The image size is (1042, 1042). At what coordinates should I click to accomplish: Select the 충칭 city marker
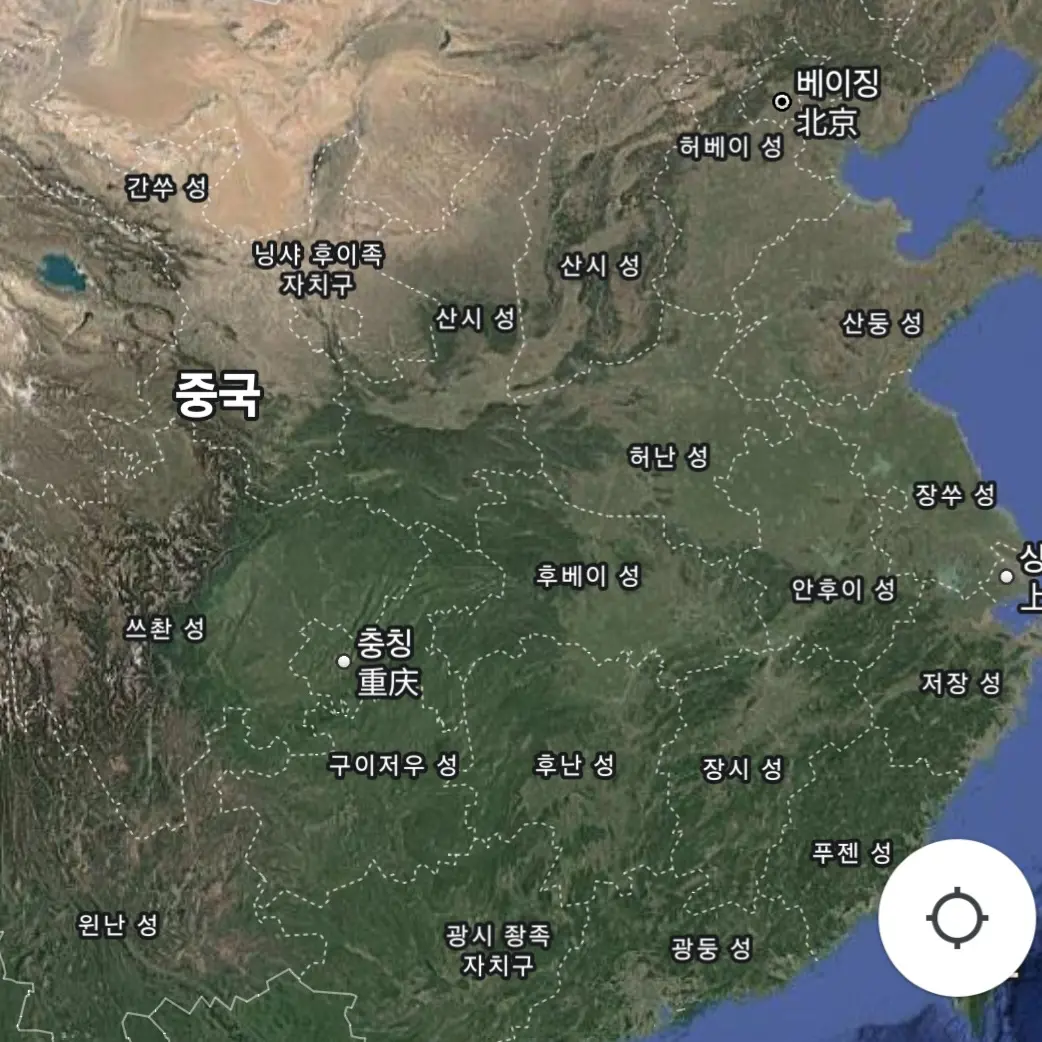pyautogui.click(x=344, y=661)
